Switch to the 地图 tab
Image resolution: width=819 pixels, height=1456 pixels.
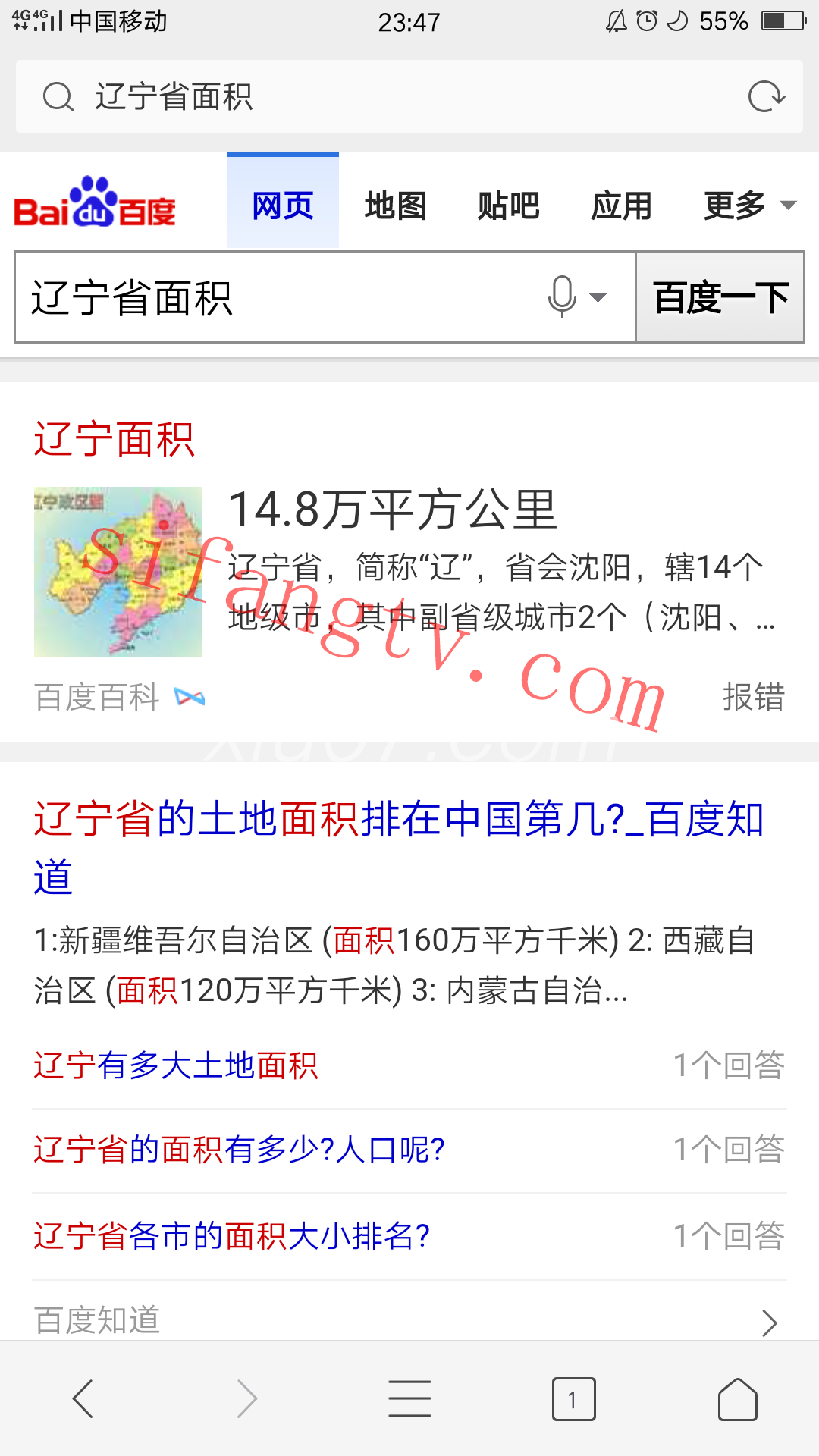[x=395, y=206]
